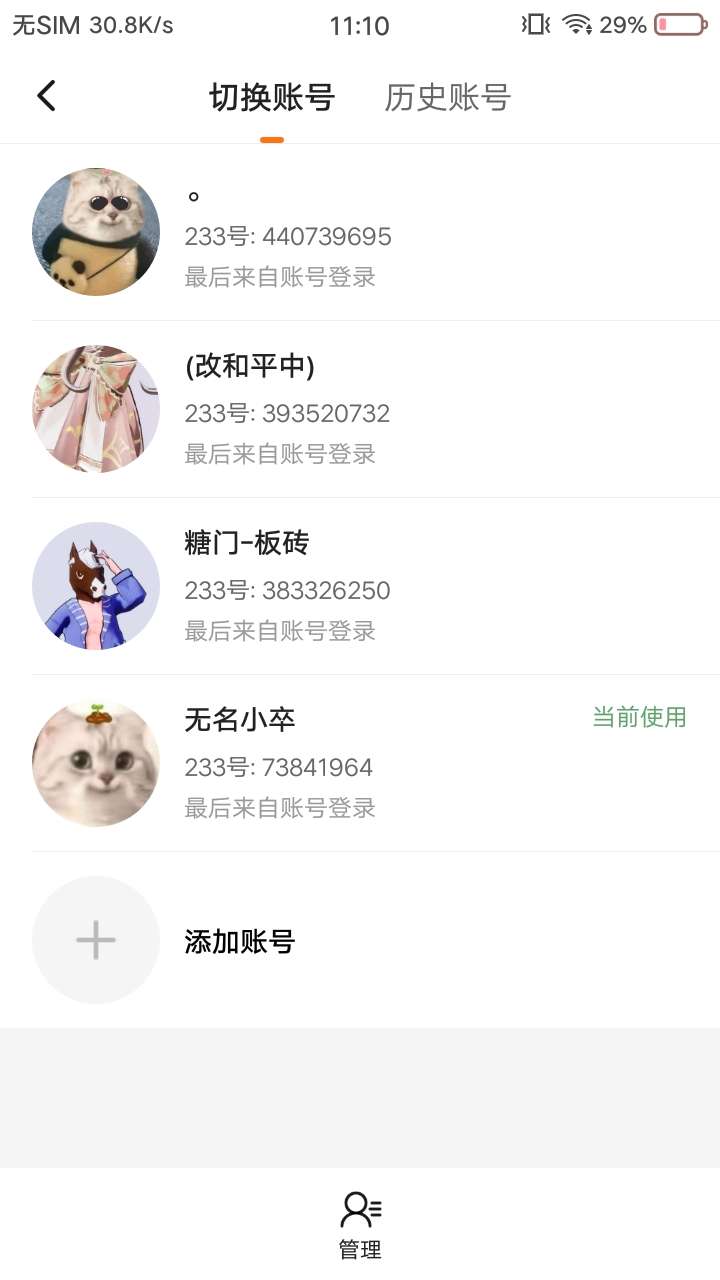Open 管理 to manage accounts
This screenshot has height=1280, width=720.
(x=360, y=1224)
